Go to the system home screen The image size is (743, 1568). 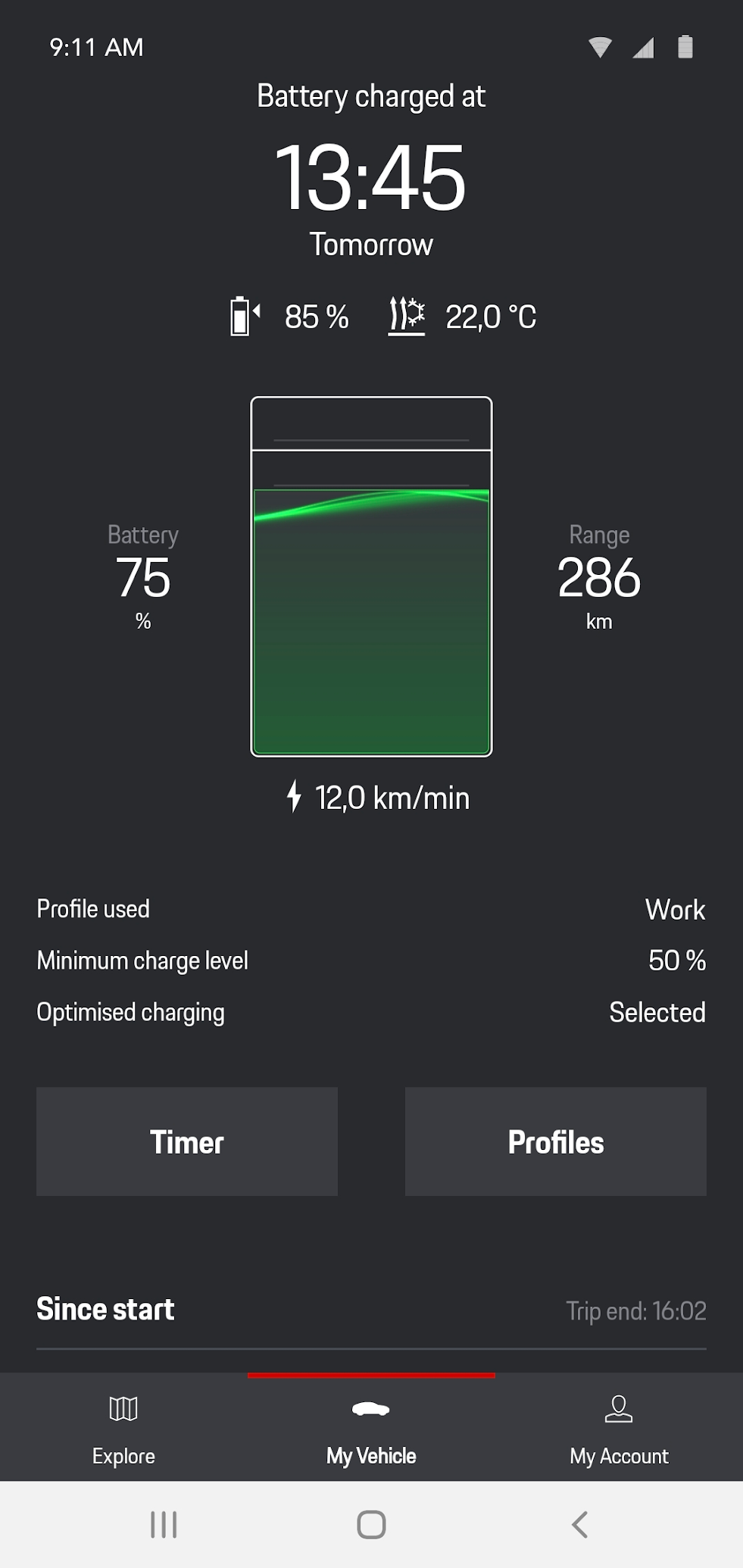[x=371, y=1524]
